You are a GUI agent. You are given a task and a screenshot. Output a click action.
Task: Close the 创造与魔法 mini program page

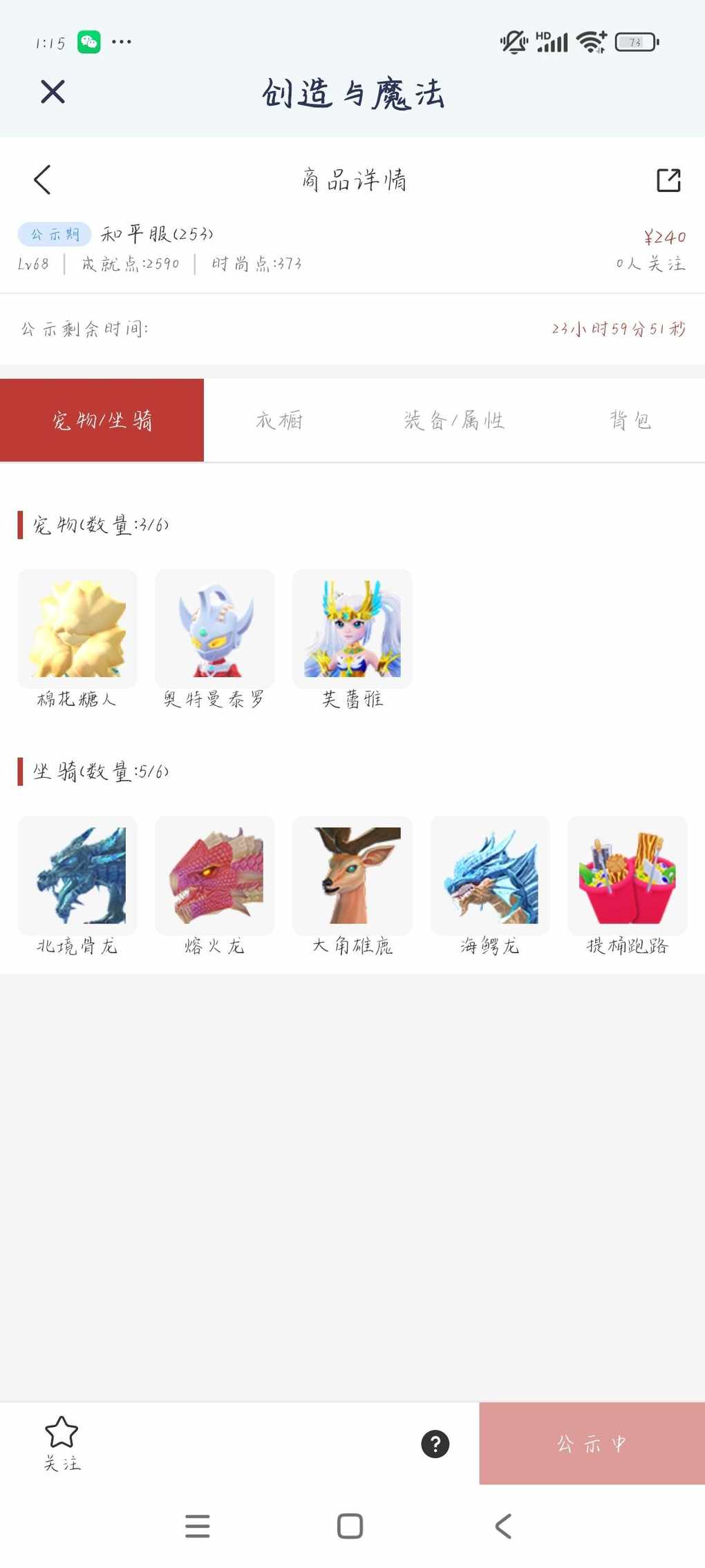pos(53,92)
